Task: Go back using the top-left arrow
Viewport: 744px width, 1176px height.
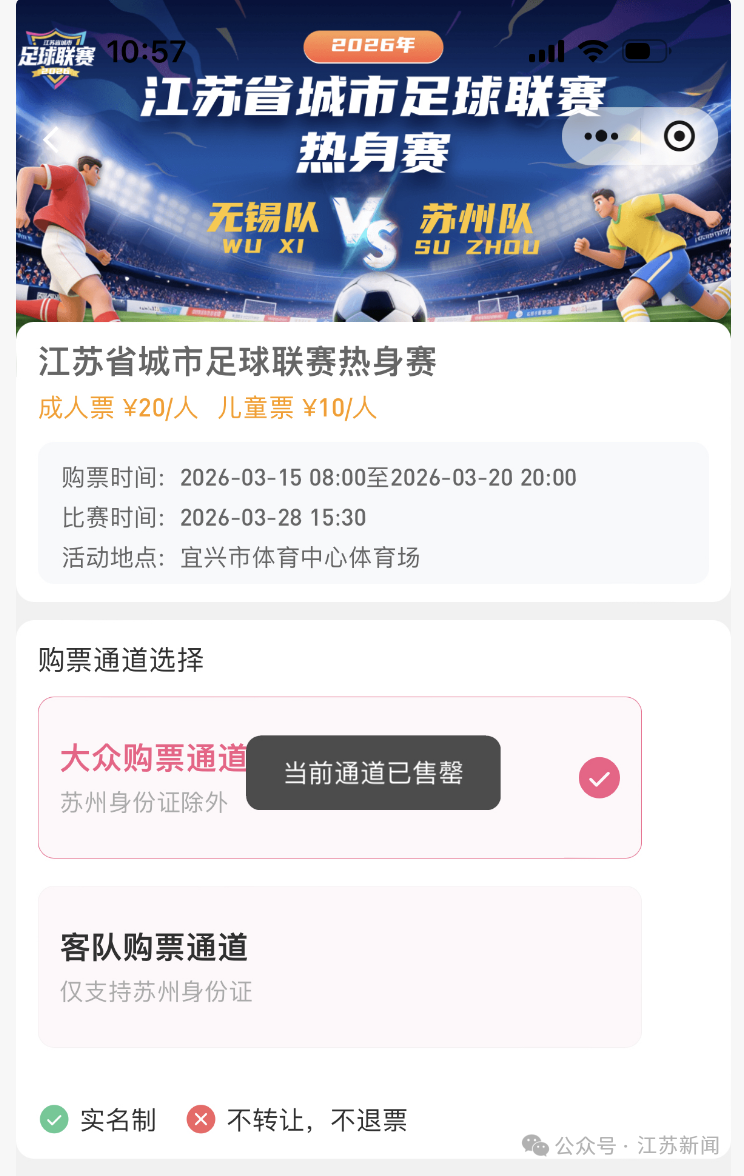Action: coord(52,140)
